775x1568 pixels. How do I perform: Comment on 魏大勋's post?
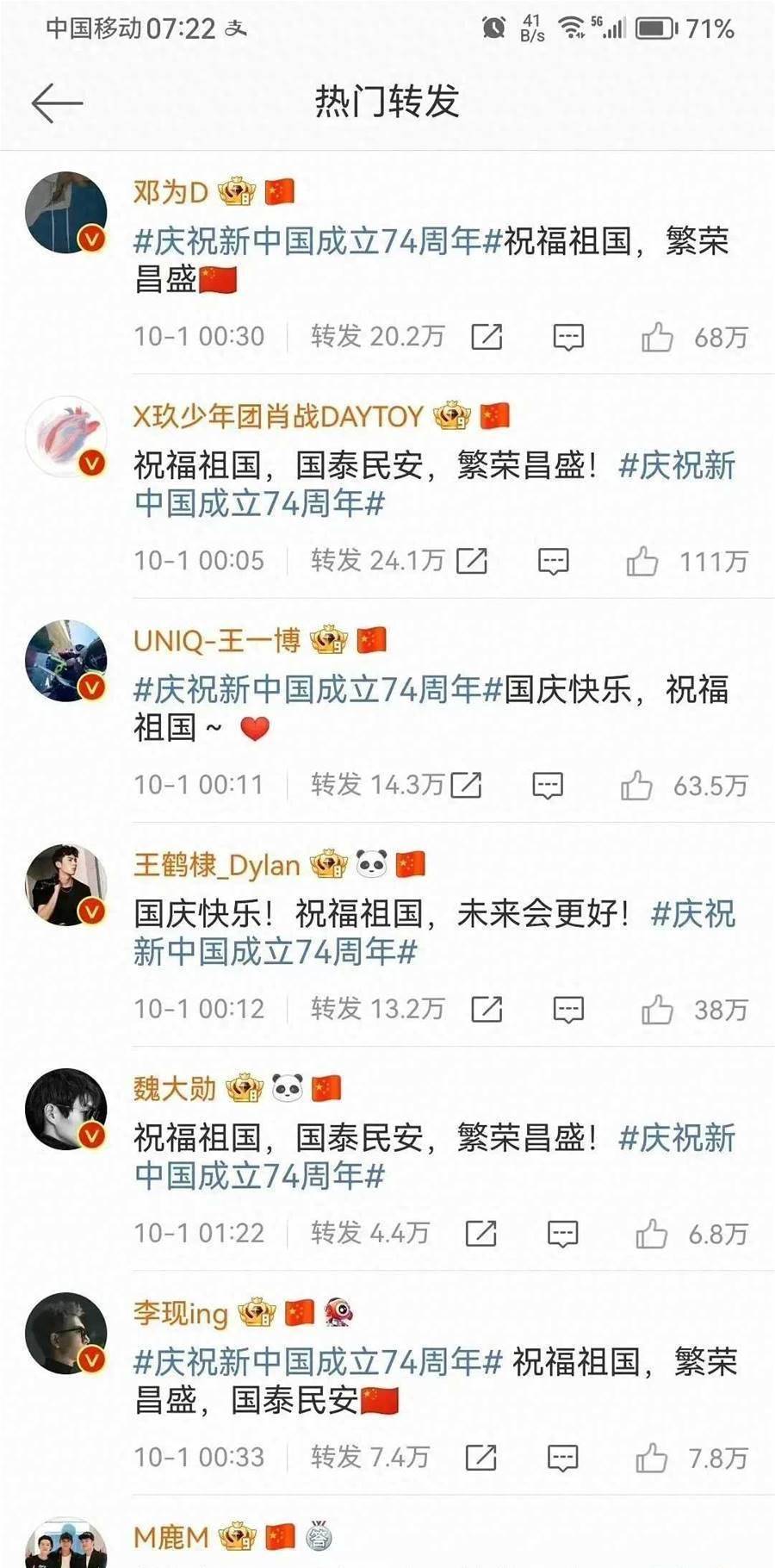[x=562, y=1233]
